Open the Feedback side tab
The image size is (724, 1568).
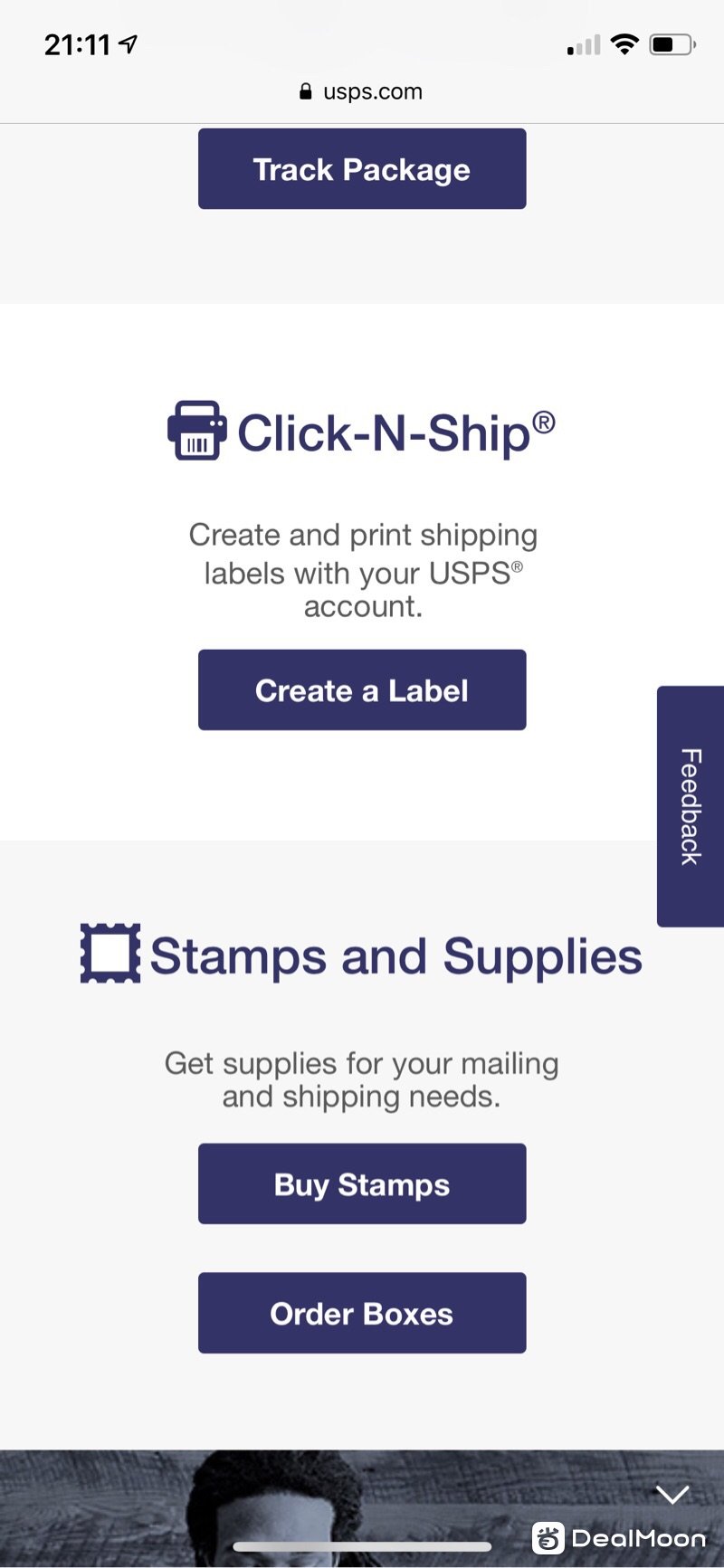(x=690, y=806)
